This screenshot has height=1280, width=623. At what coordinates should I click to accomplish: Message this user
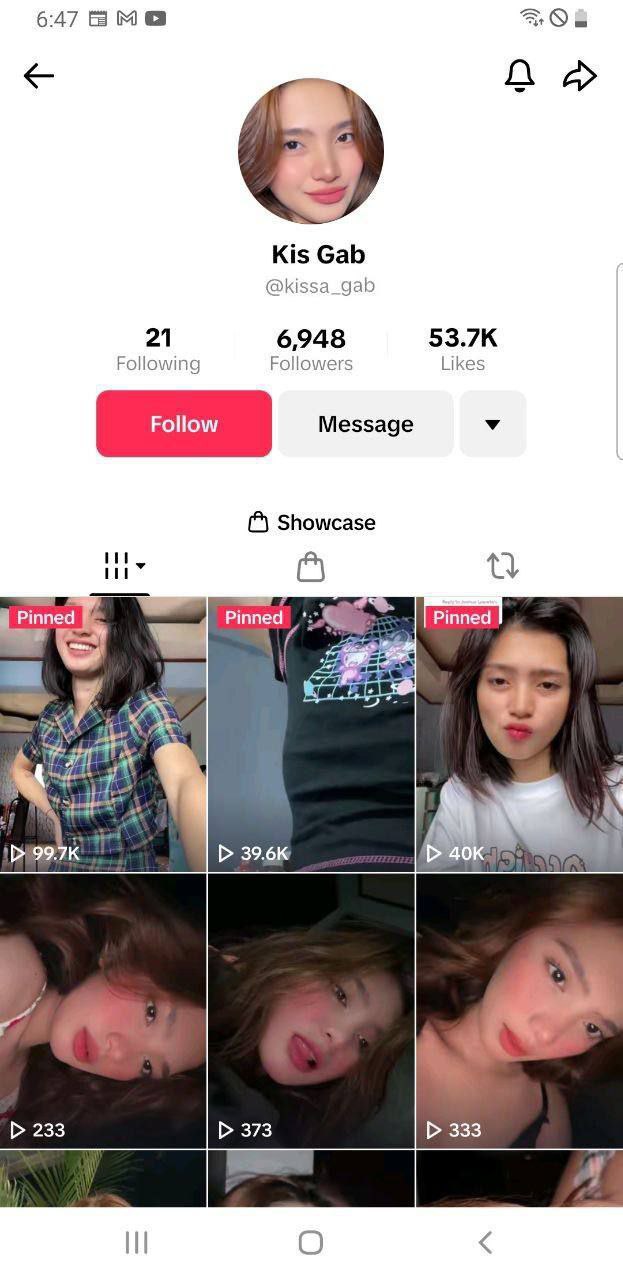[x=365, y=424]
